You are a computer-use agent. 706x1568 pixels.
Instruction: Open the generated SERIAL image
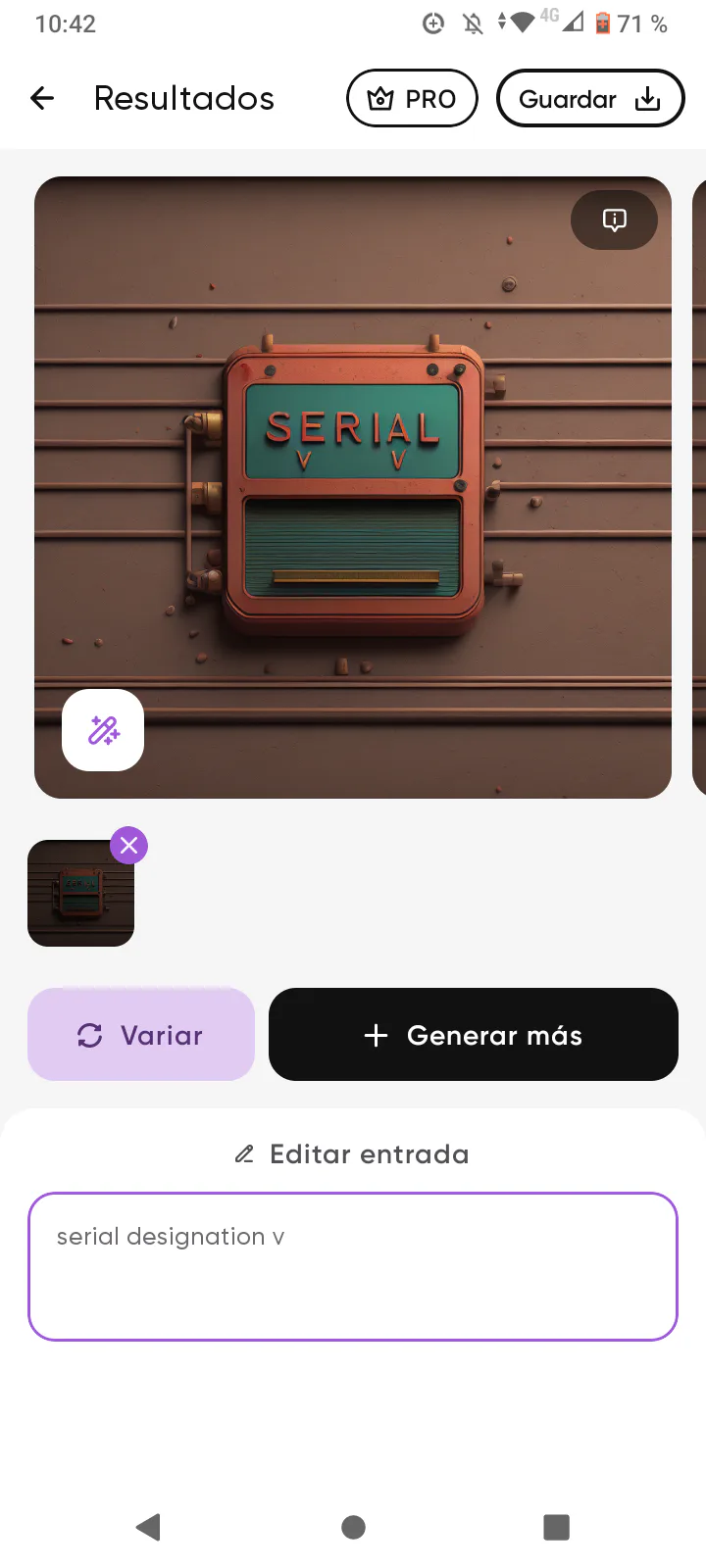click(353, 487)
